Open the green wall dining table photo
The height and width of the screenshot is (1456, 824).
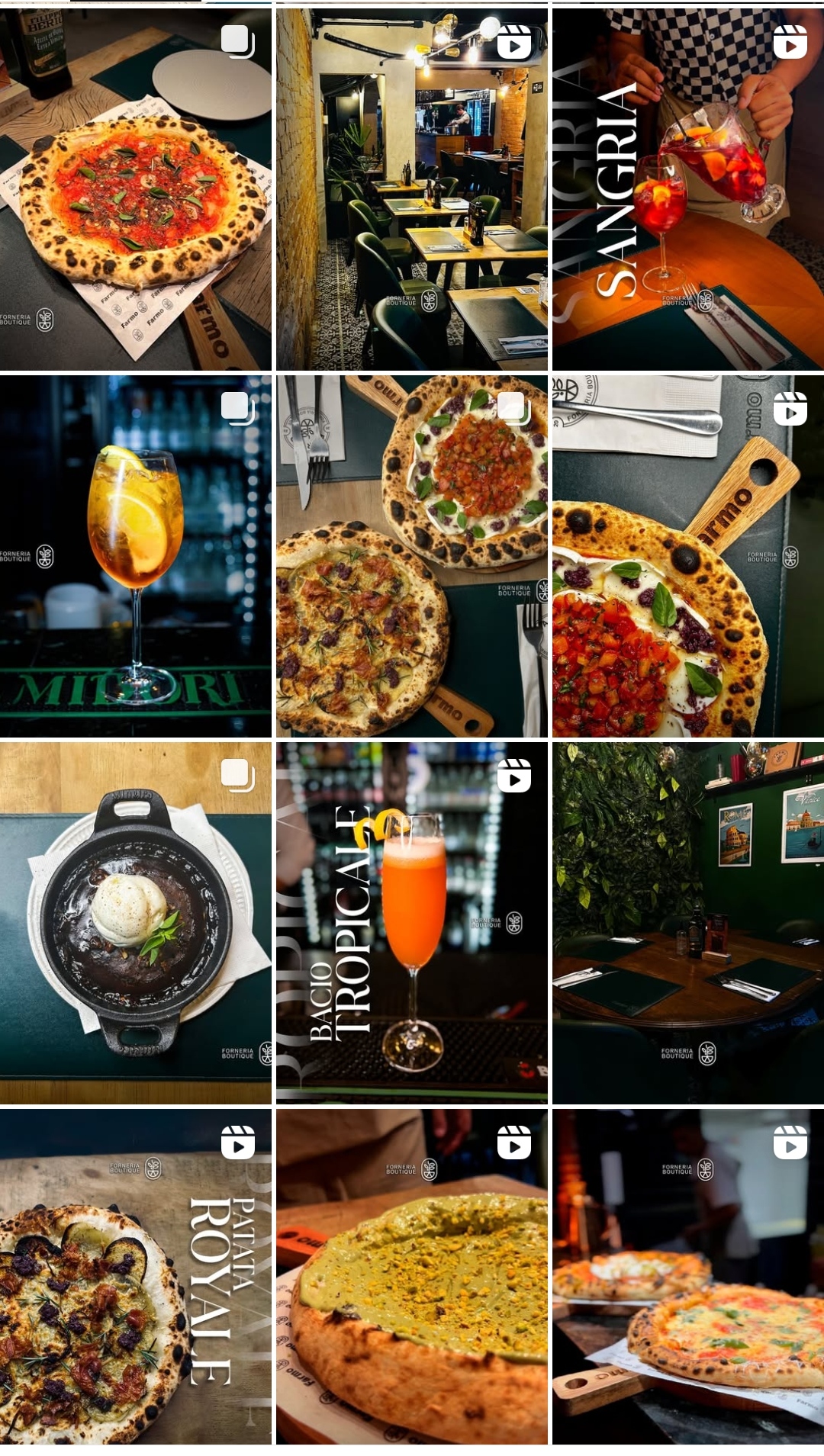click(x=687, y=923)
